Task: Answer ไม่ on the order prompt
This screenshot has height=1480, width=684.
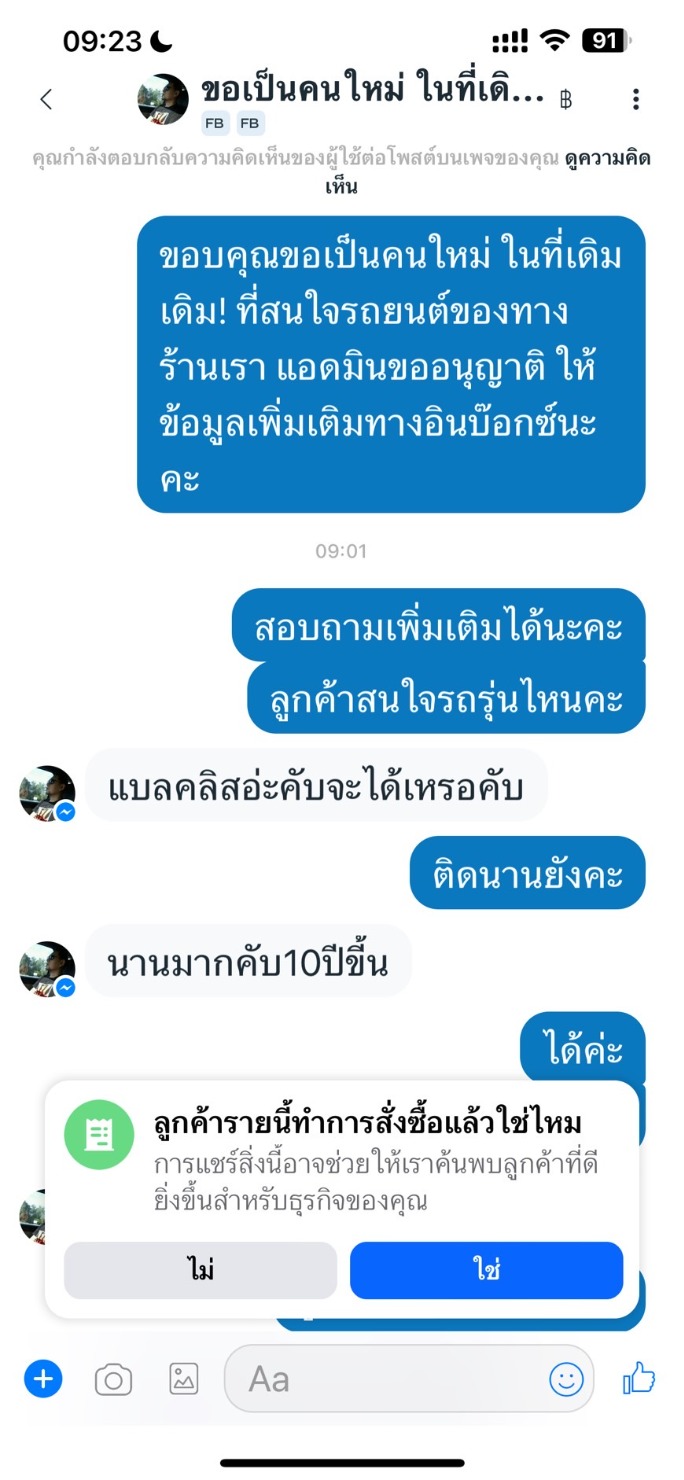Action: (200, 1270)
